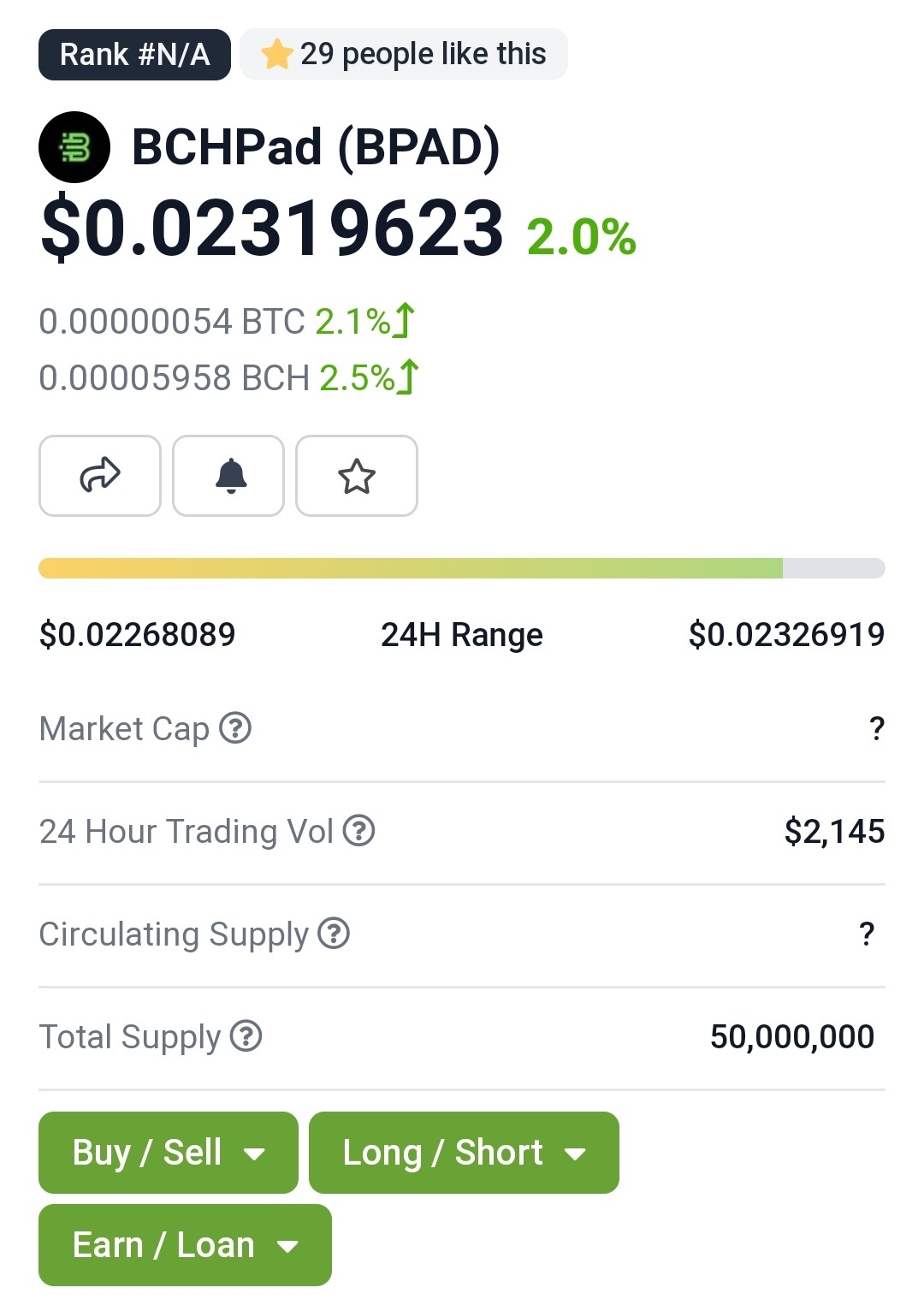Screen dimensions: 924x1311
Task: Open the Market Cap help icon
Action: point(235,728)
